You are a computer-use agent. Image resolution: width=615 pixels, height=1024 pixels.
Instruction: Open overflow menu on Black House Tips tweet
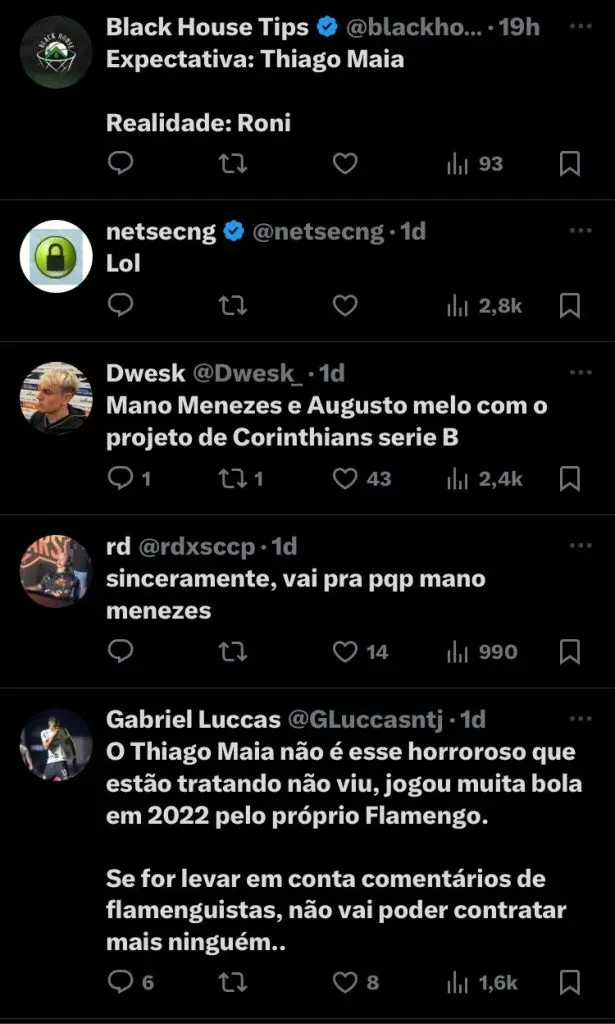point(580,26)
